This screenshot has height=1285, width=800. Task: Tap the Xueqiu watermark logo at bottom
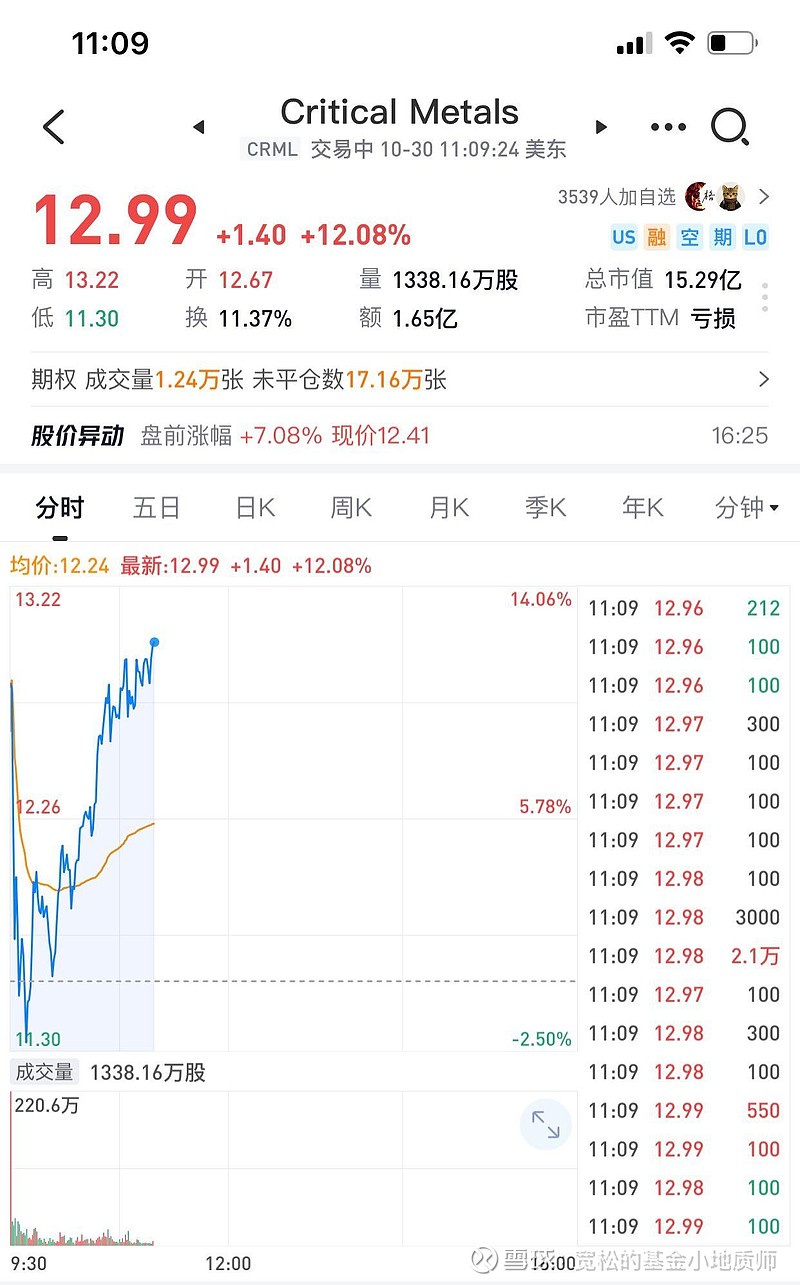tap(484, 1262)
